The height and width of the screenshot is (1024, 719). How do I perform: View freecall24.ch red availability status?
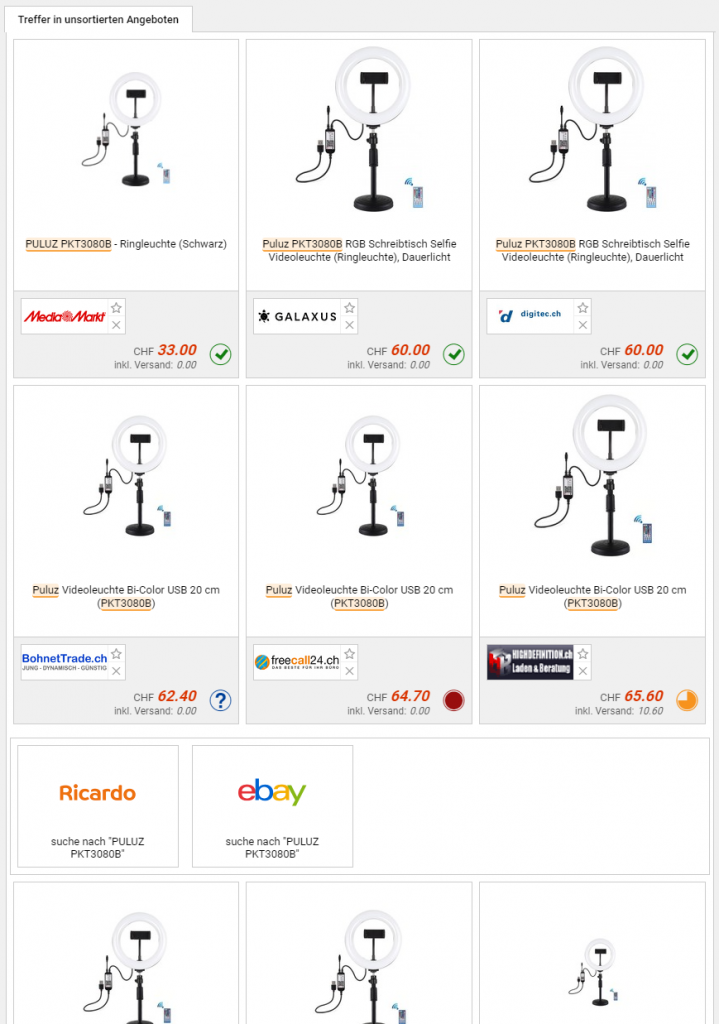point(454,701)
